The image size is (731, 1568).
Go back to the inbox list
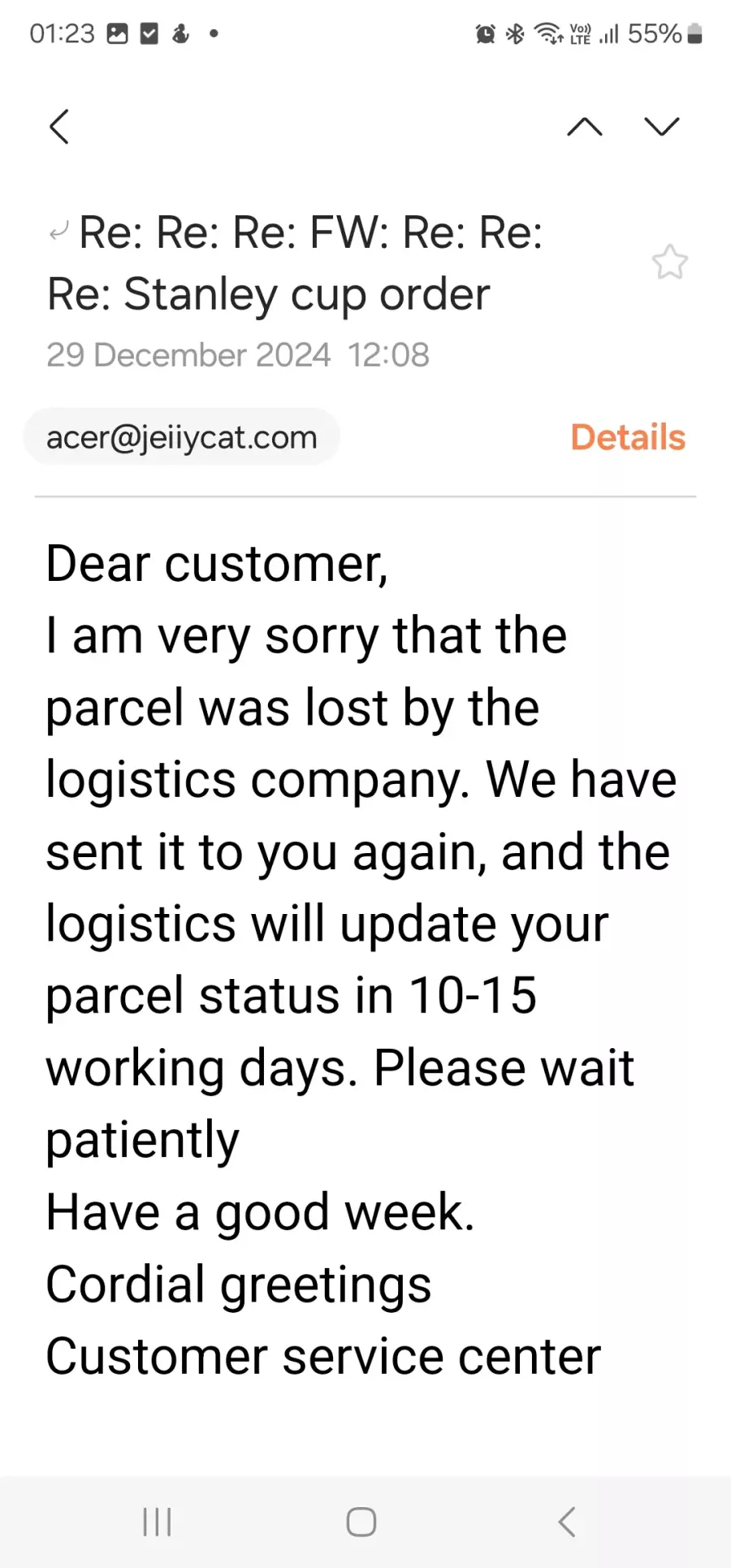click(x=59, y=127)
